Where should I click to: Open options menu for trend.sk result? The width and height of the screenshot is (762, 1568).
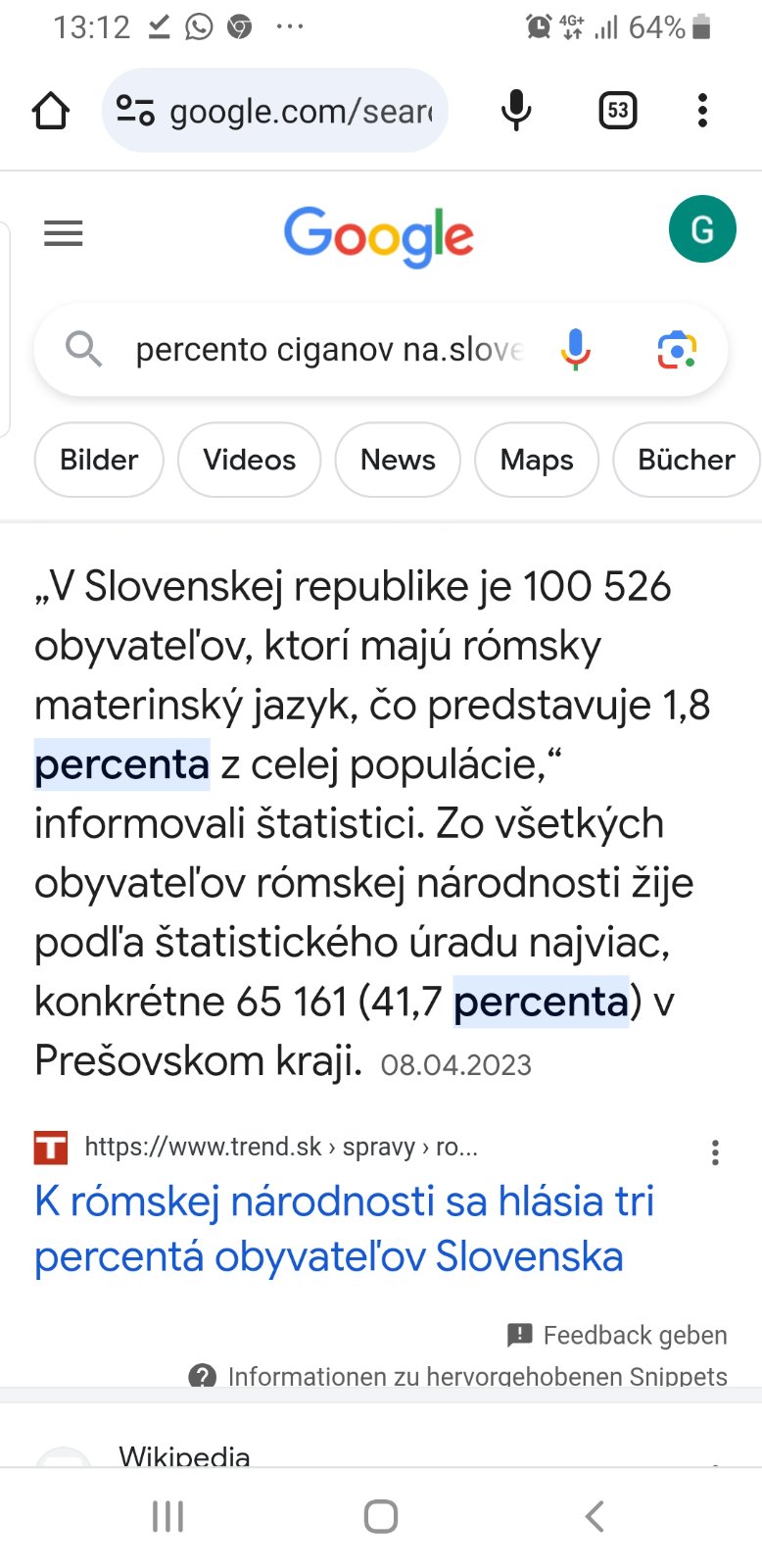pyautogui.click(x=715, y=1152)
